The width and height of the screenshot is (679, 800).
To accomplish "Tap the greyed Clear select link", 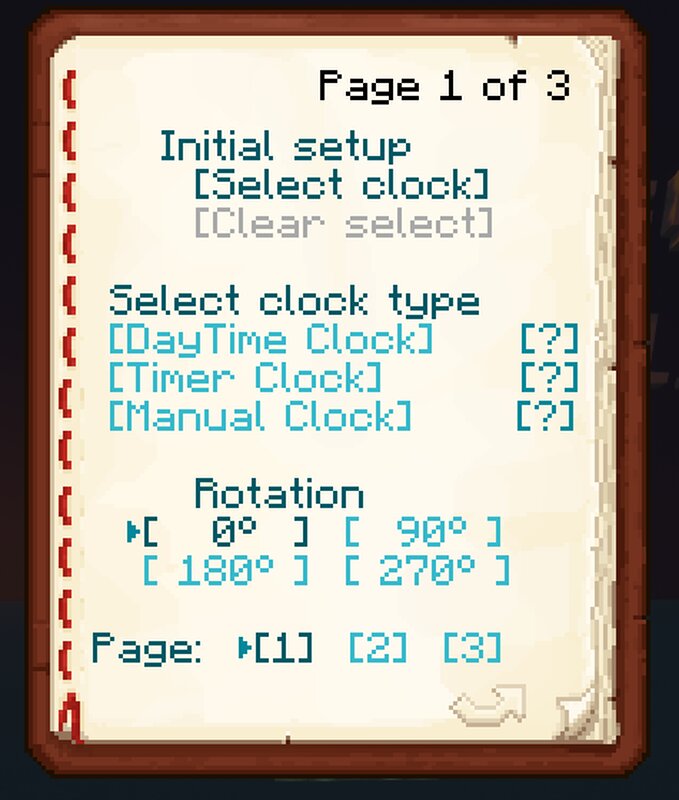I will pos(343,222).
